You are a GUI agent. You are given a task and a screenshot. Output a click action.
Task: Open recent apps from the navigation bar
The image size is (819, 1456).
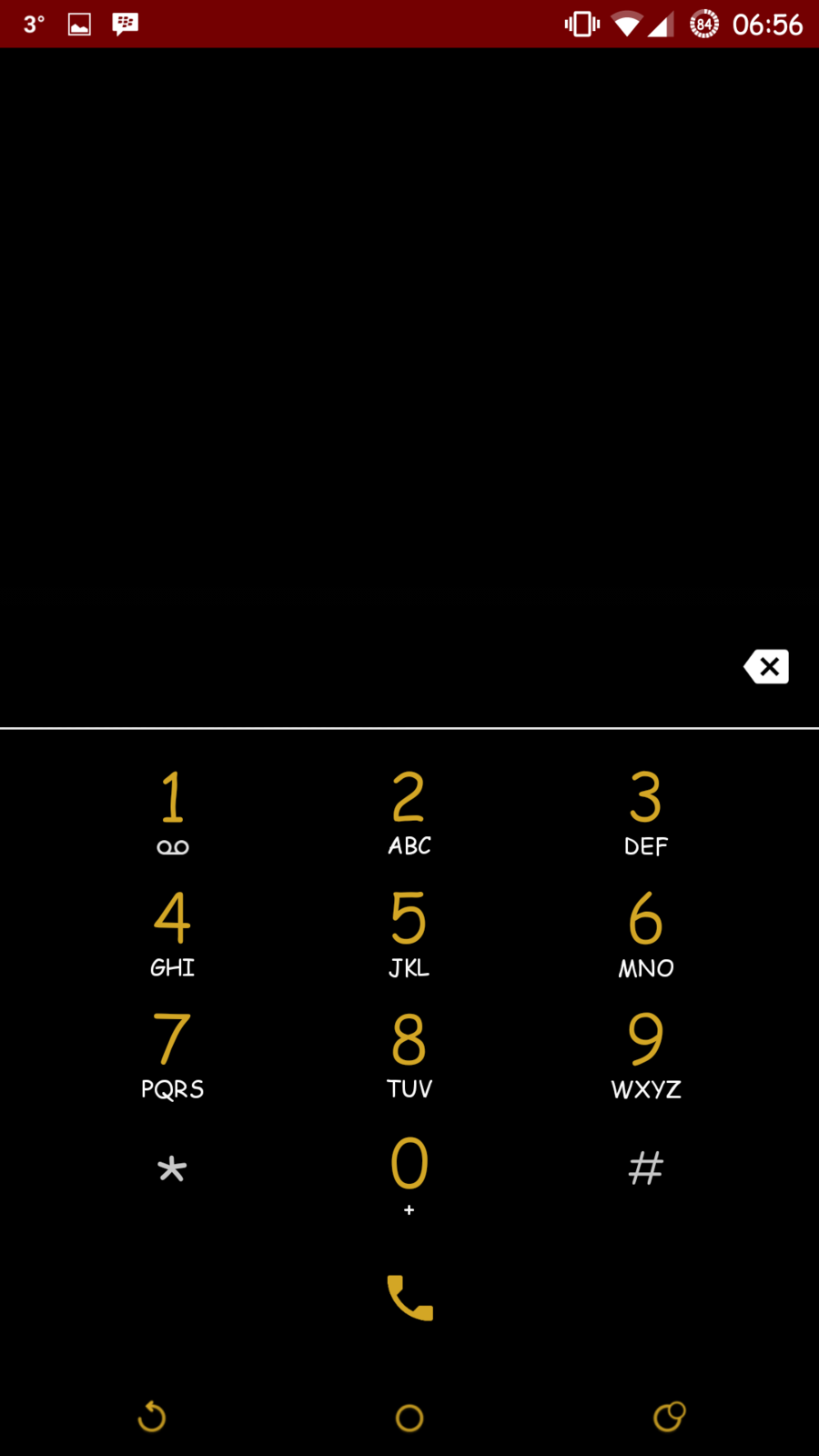[669, 1417]
